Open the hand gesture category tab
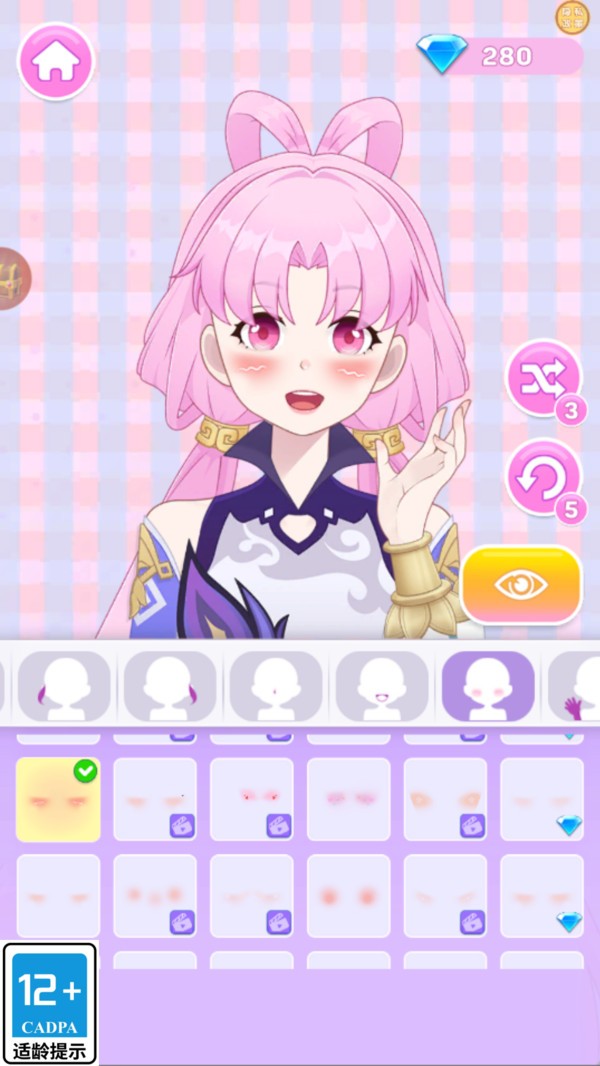 click(x=575, y=687)
